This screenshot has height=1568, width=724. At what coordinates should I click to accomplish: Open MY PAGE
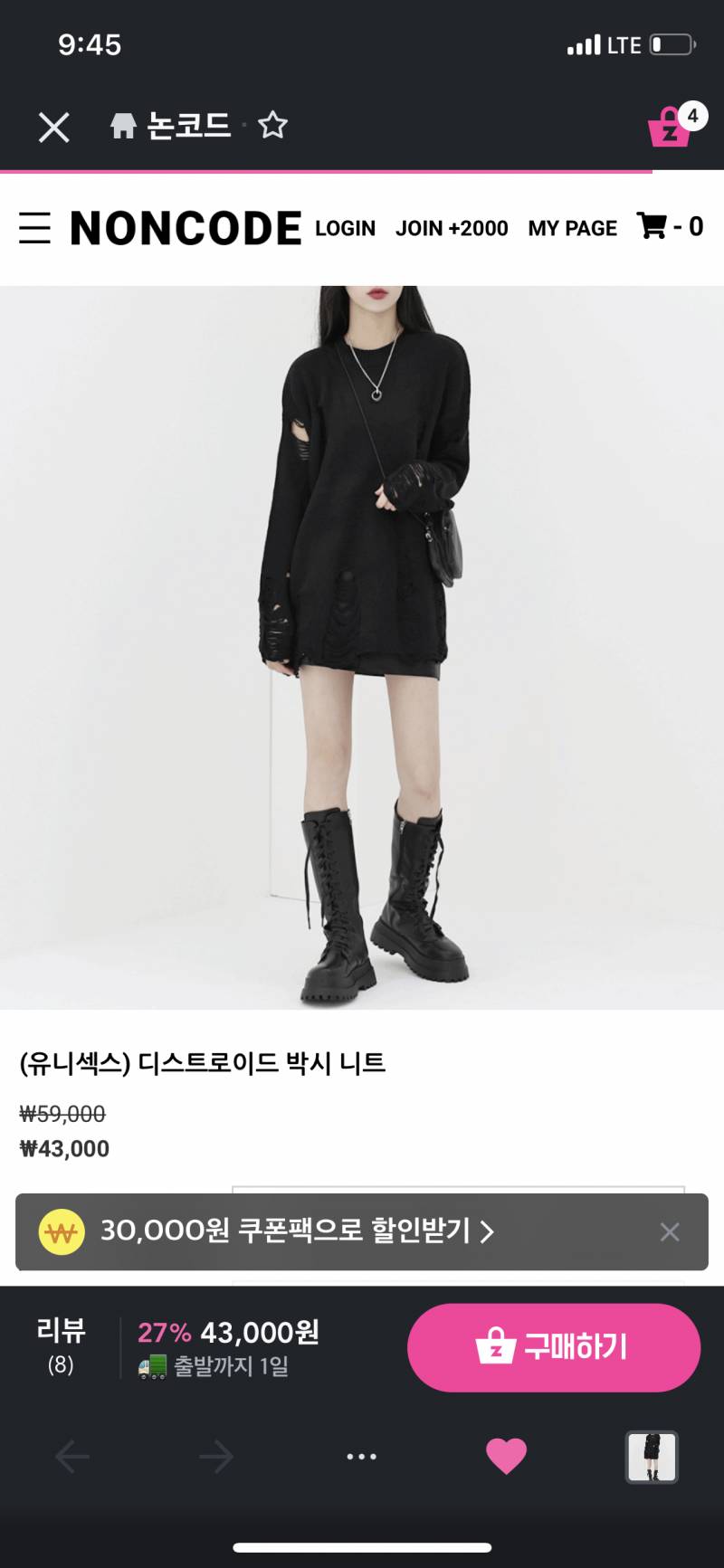[573, 227]
